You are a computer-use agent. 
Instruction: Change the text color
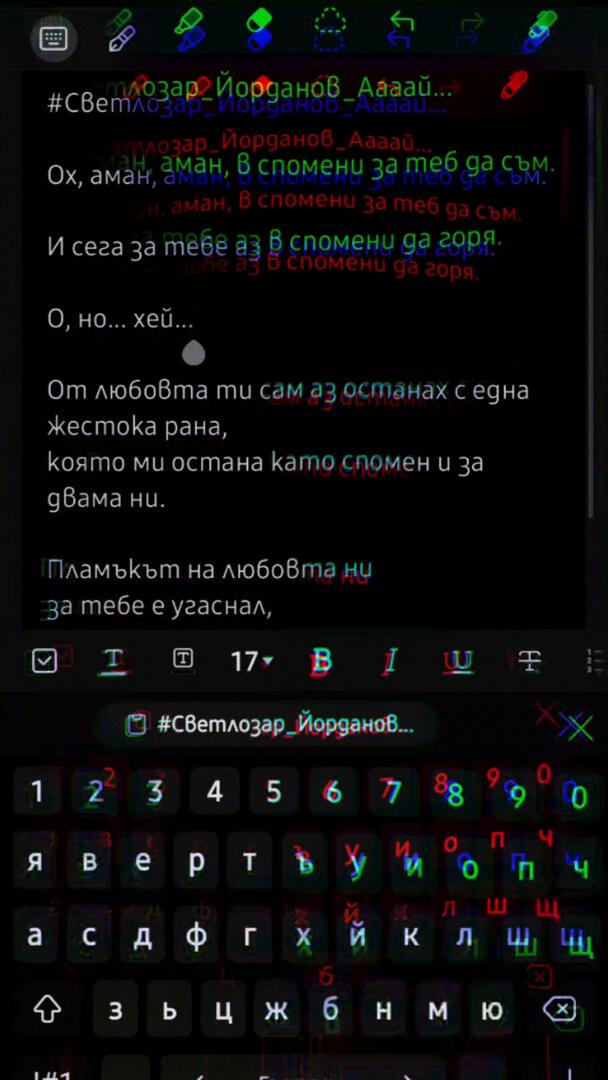tap(114, 660)
